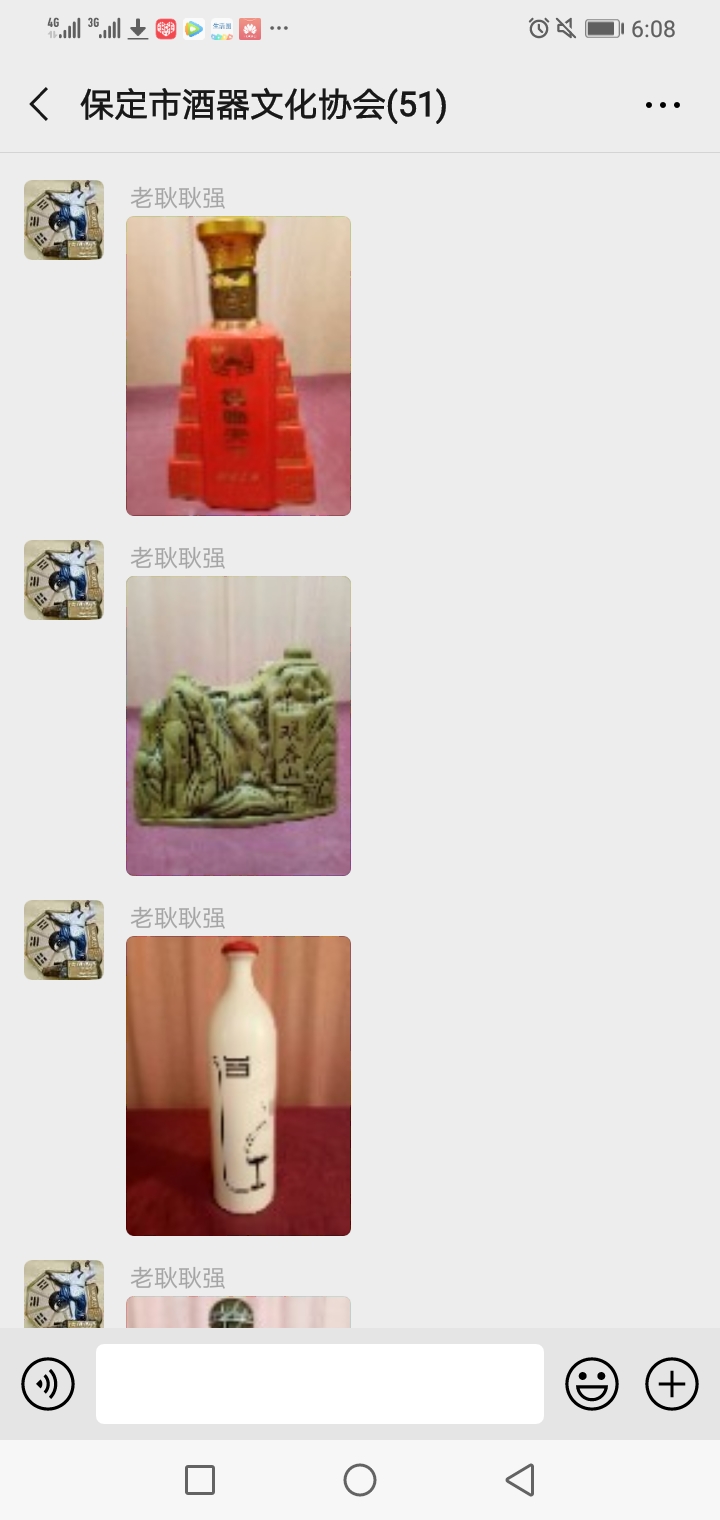Open the plus attachments menu
Viewport: 720px width, 1520px height.
(672, 1384)
